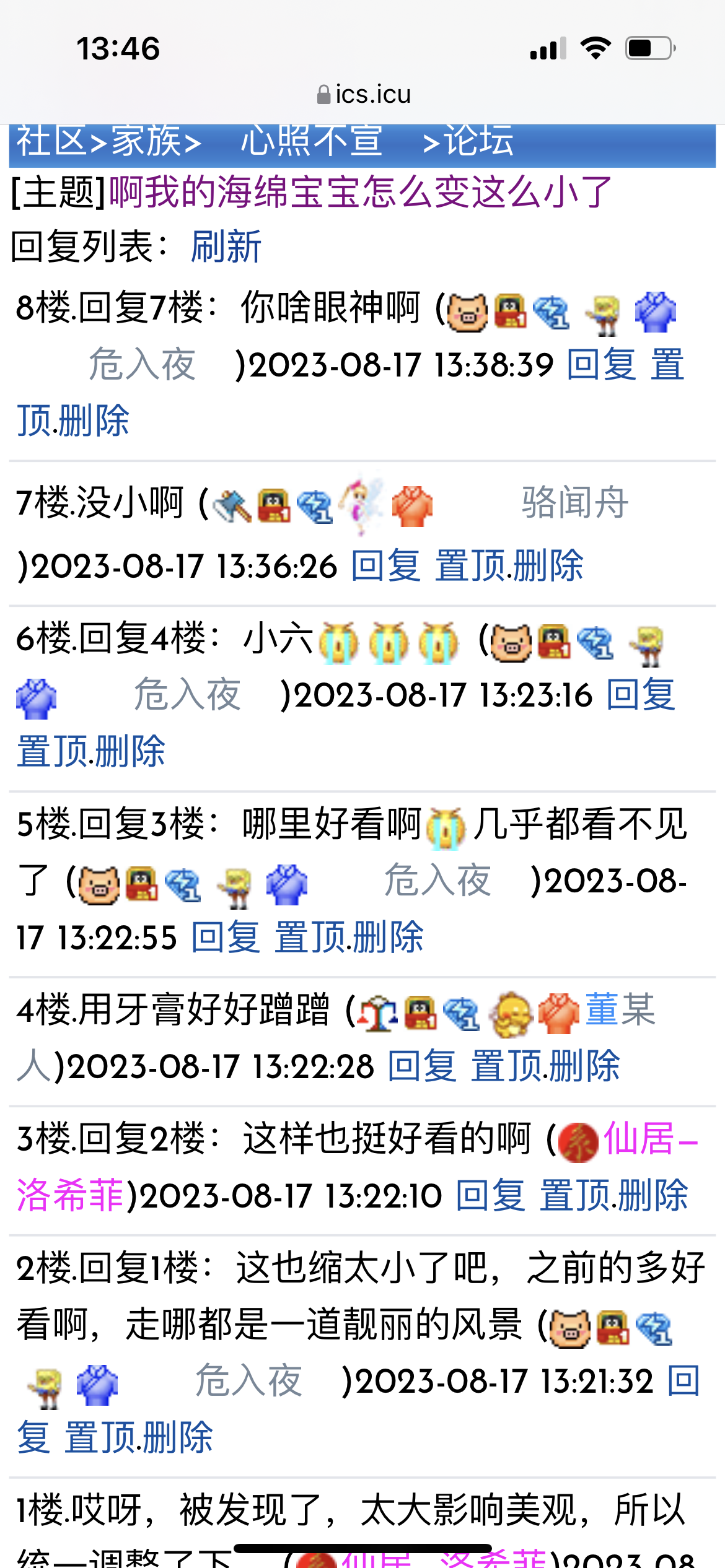The width and height of the screenshot is (725, 1568).
Task: Reply to the 8楼 comment
Action: (602, 364)
